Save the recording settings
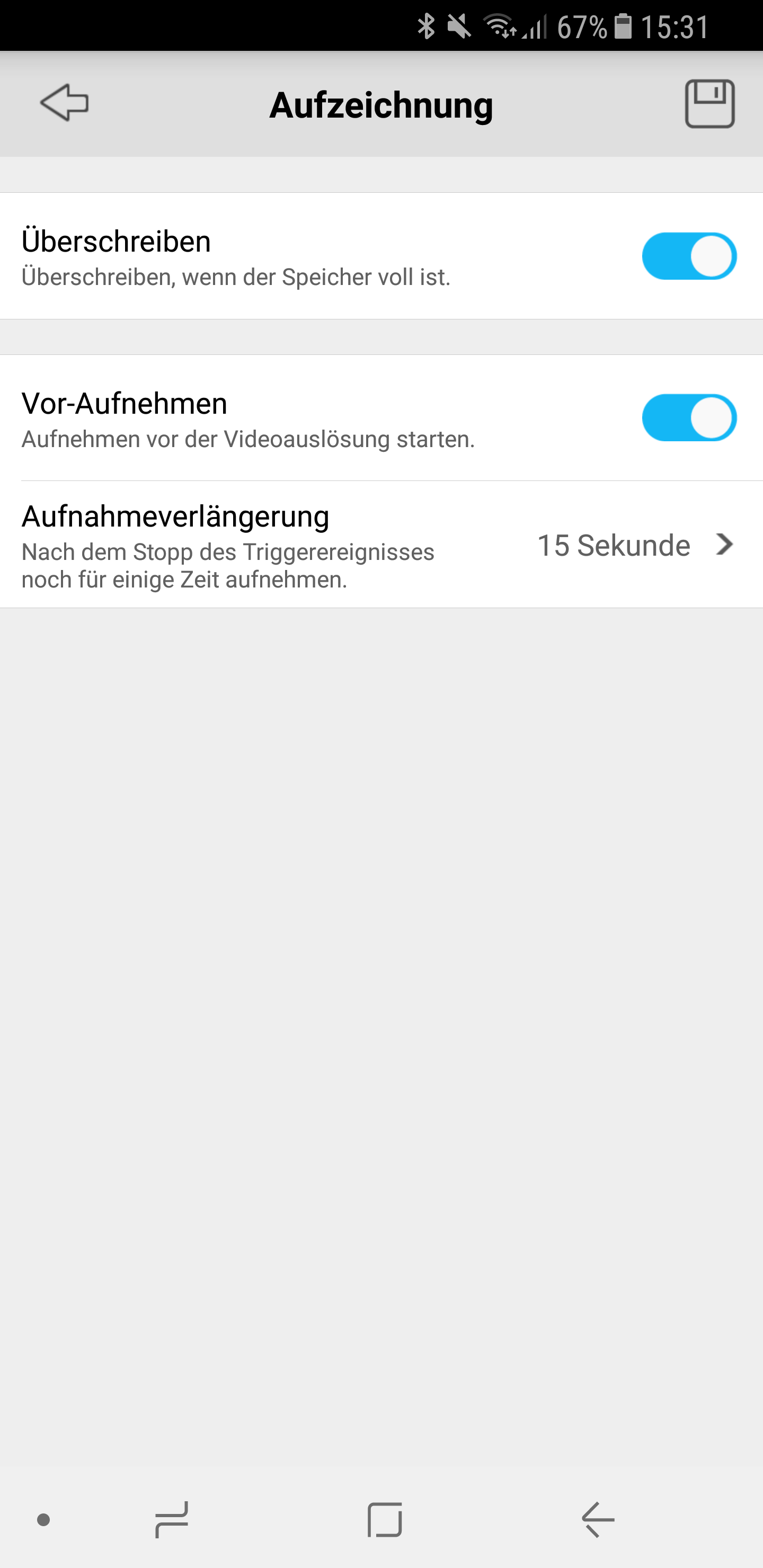 [x=709, y=103]
